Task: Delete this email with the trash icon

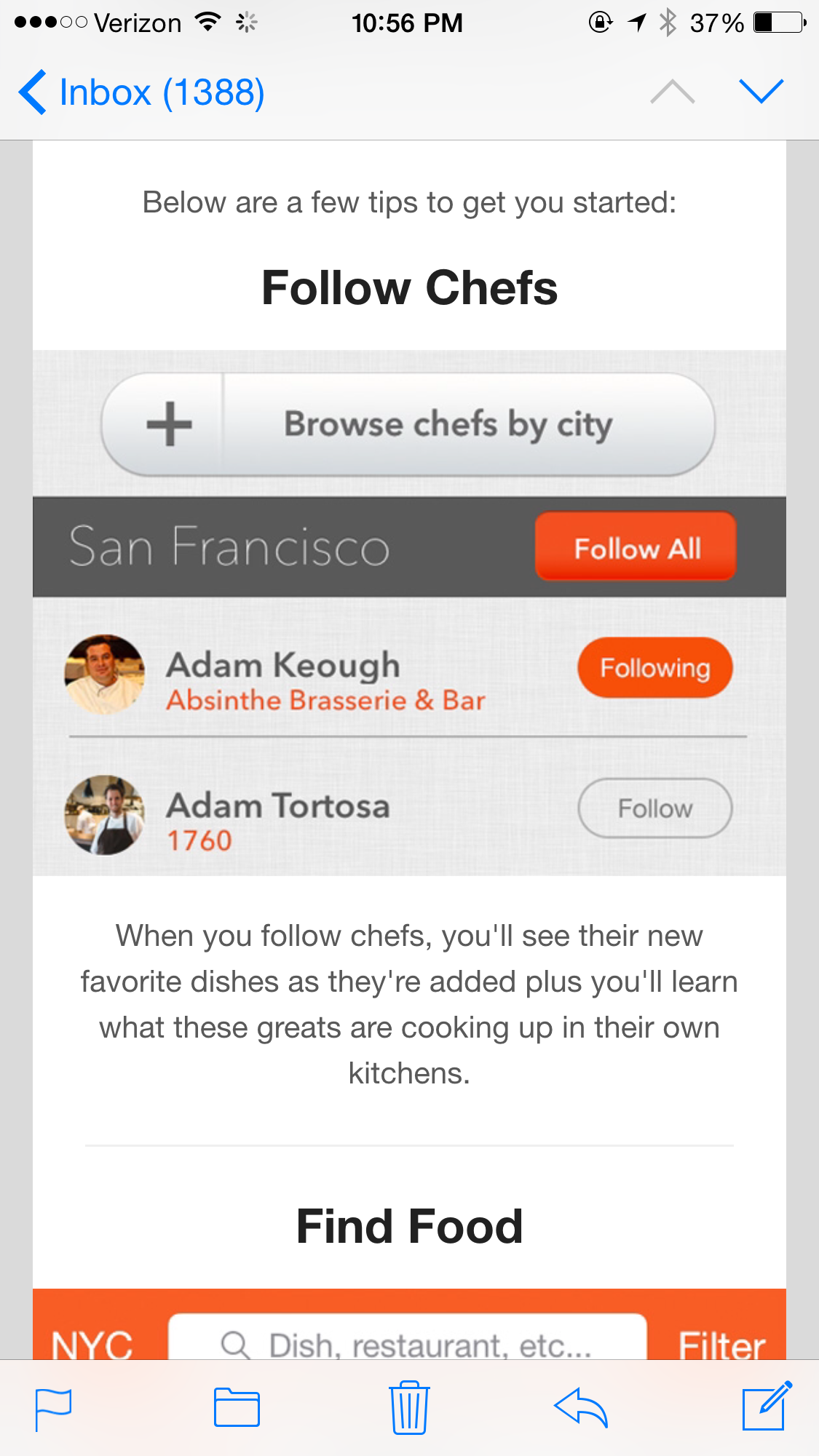Action: 409,1407
